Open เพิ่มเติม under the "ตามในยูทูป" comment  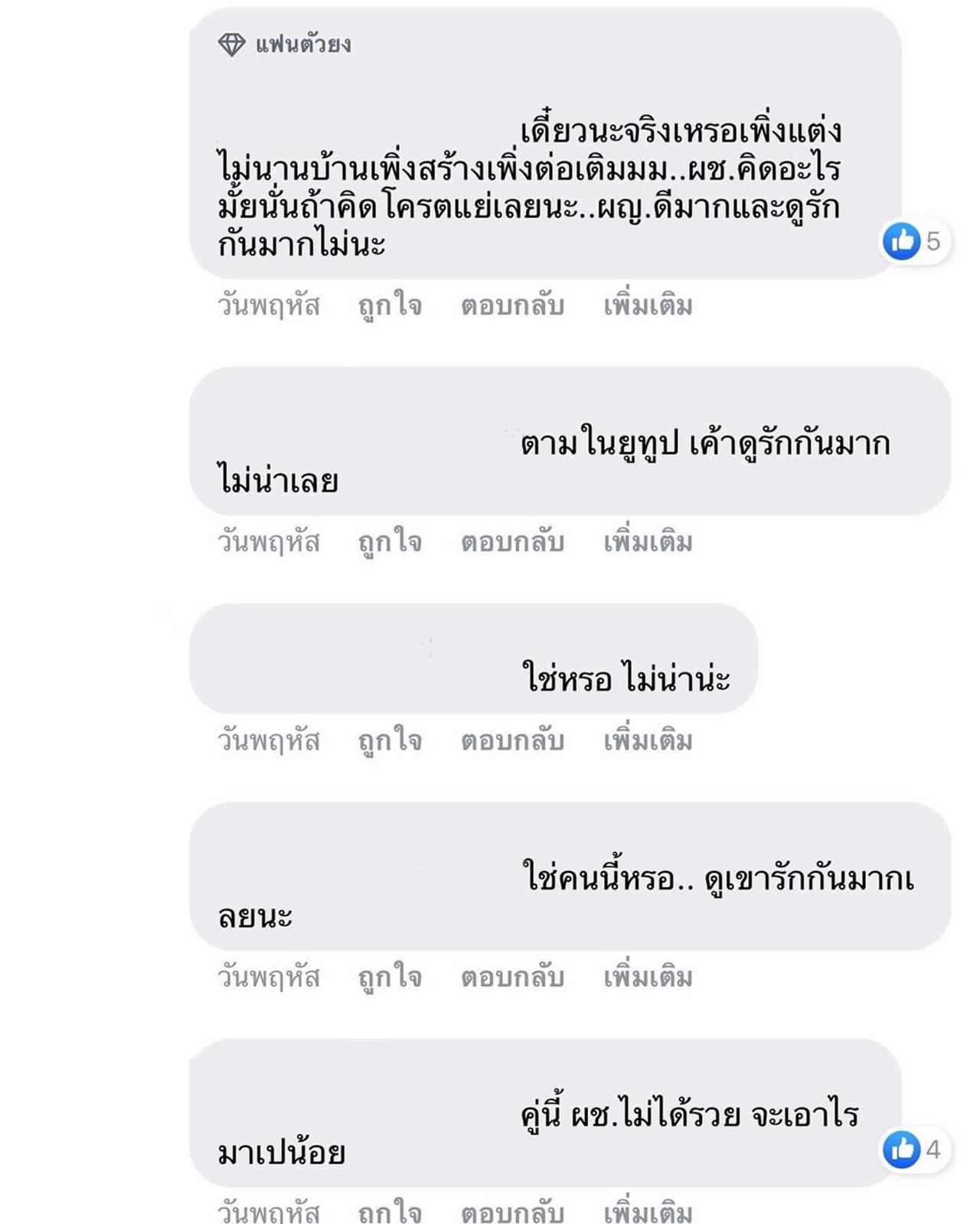pos(648,542)
